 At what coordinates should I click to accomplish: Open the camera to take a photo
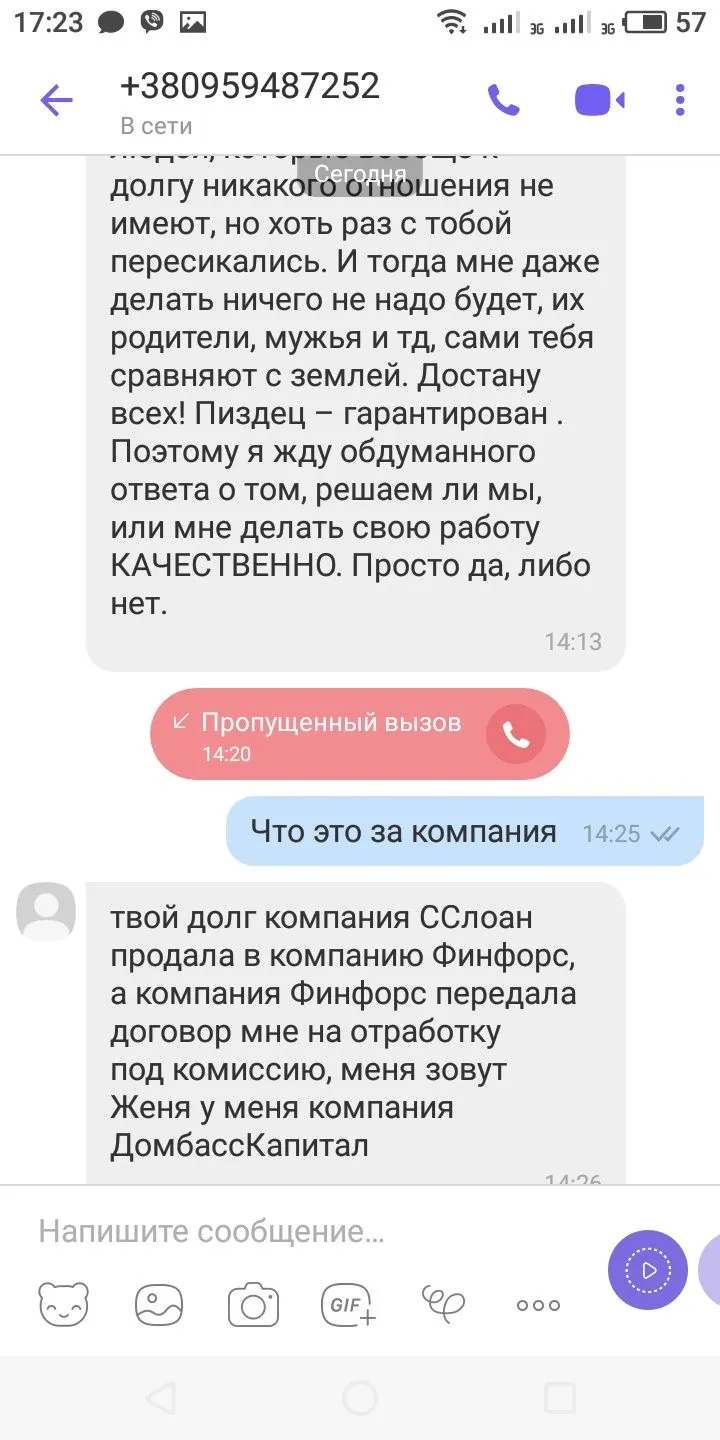pyautogui.click(x=253, y=1304)
